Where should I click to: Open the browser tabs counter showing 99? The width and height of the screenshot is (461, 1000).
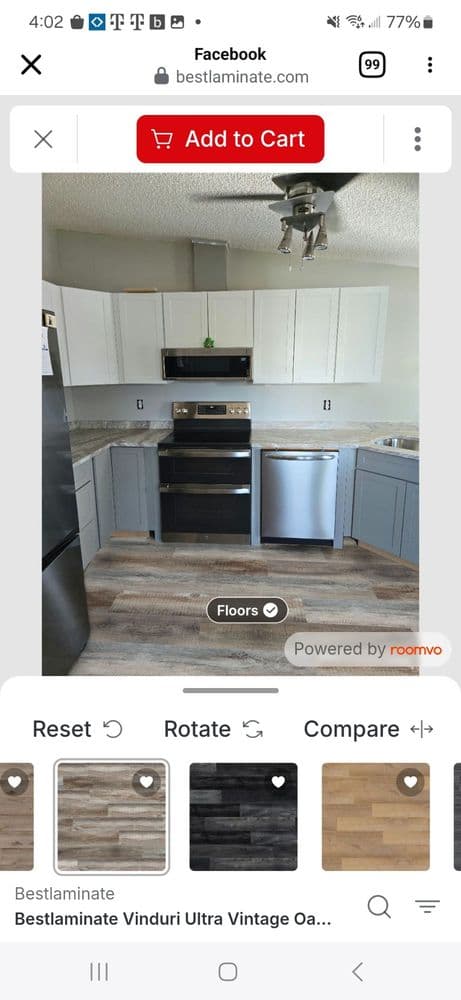point(372,64)
